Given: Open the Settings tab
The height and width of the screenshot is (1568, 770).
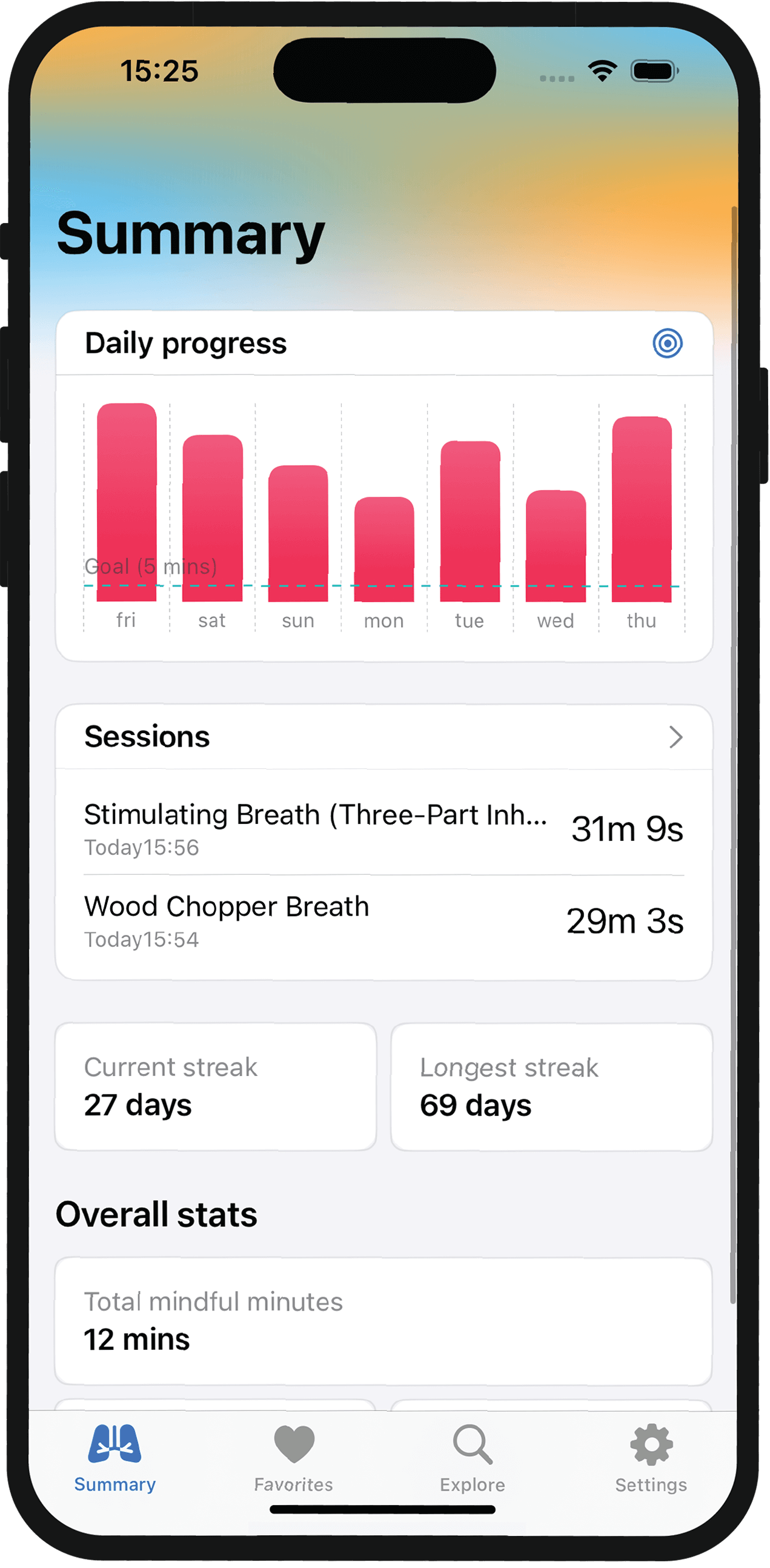Looking at the screenshot, I should coord(651,1458).
